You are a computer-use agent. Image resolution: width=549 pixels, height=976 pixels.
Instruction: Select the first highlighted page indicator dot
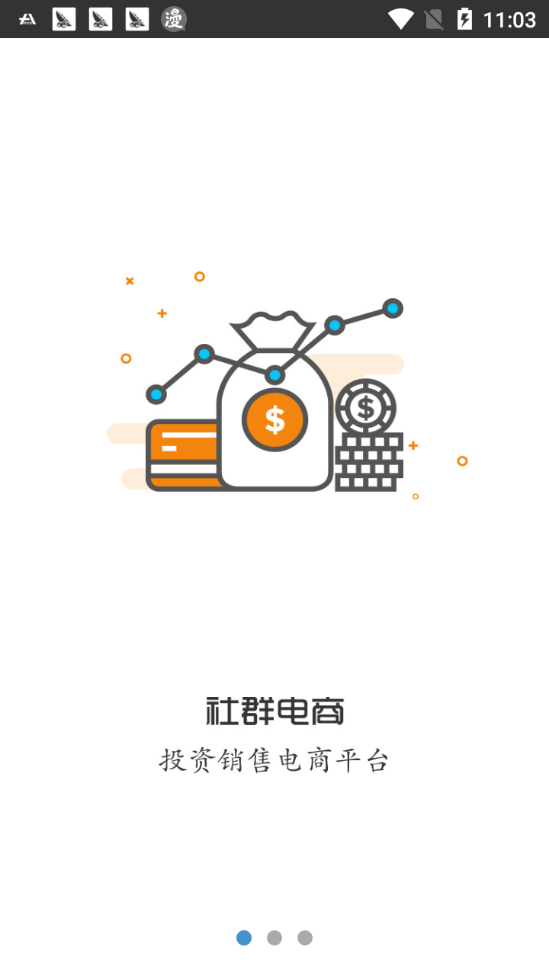coord(244,937)
